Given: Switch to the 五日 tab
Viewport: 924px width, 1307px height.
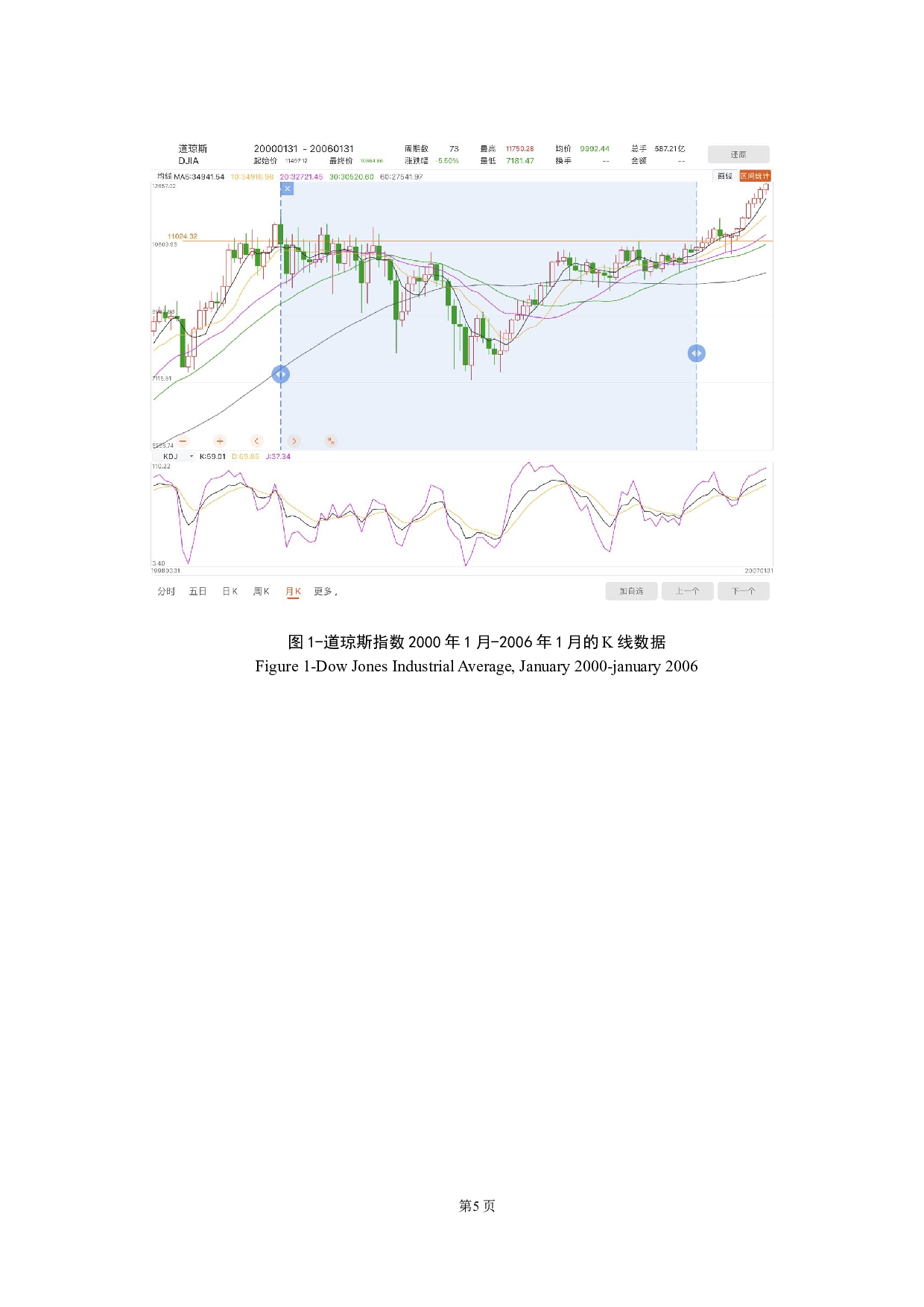Looking at the screenshot, I should 197,592.
